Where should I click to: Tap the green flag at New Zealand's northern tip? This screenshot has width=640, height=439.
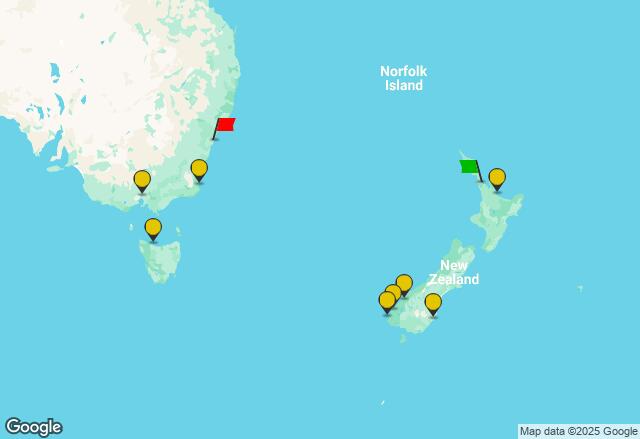470,167
